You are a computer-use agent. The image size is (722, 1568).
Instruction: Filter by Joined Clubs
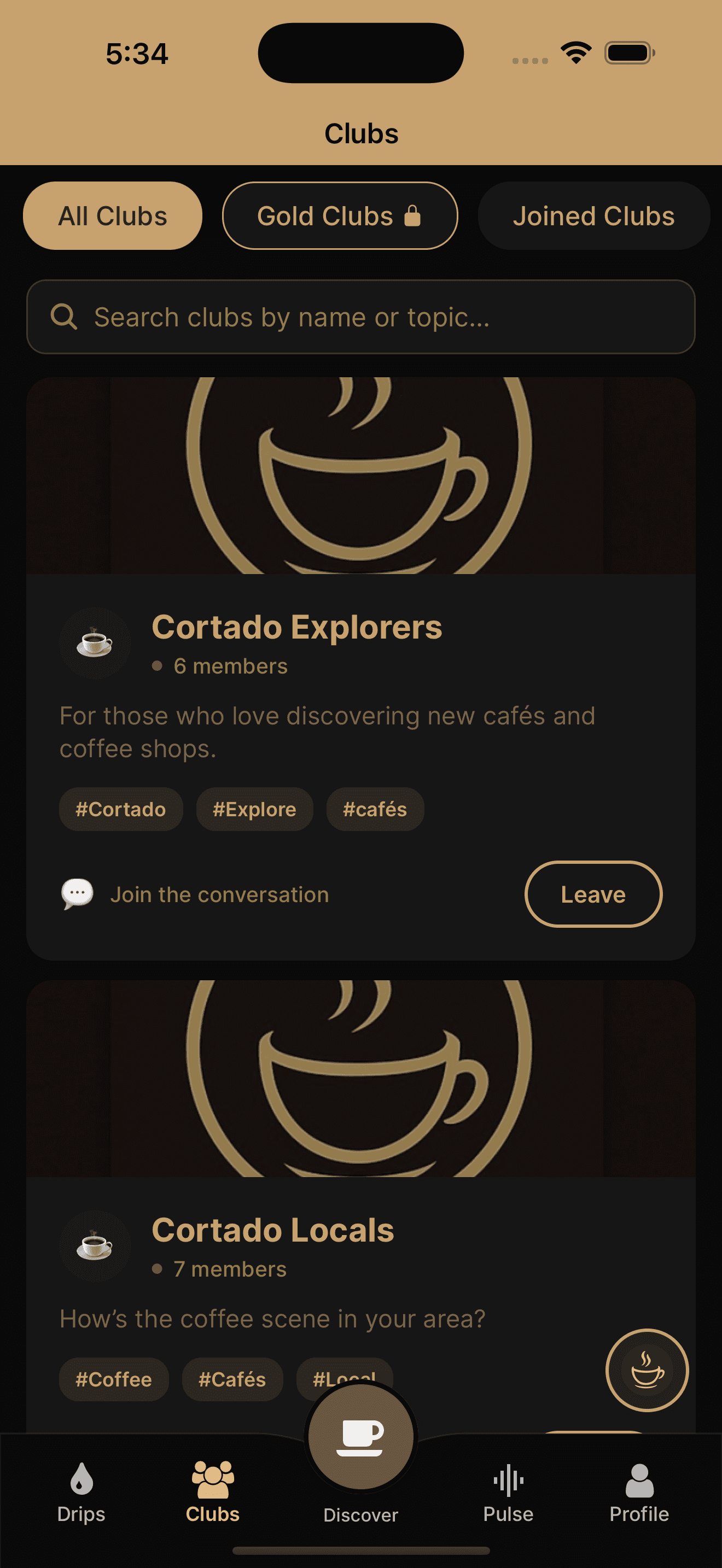pyautogui.click(x=593, y=215)
